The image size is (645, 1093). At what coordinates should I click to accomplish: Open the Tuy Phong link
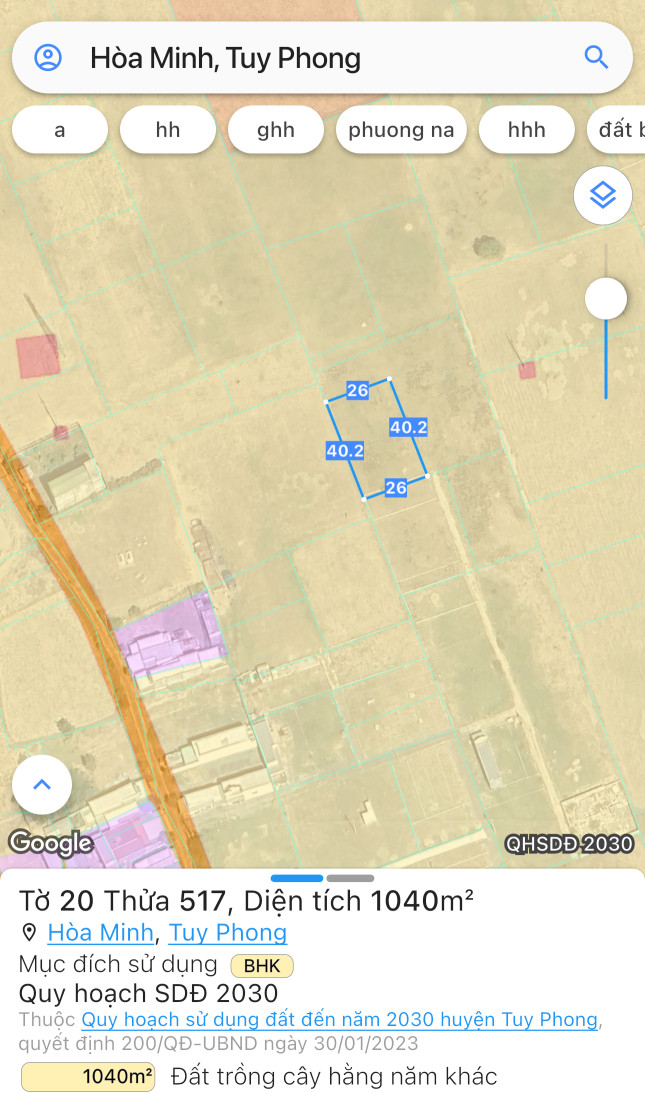(x=227, y=933)
